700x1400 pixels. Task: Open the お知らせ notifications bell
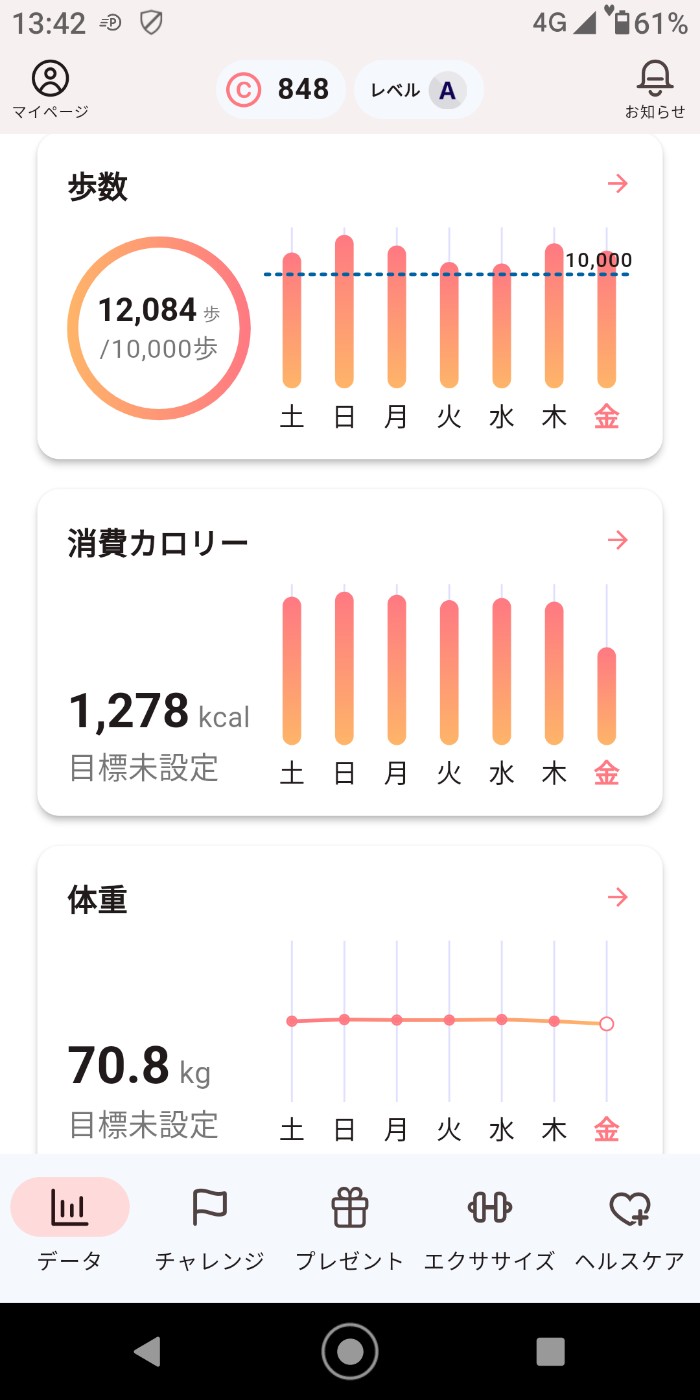[x=655, y=88]
